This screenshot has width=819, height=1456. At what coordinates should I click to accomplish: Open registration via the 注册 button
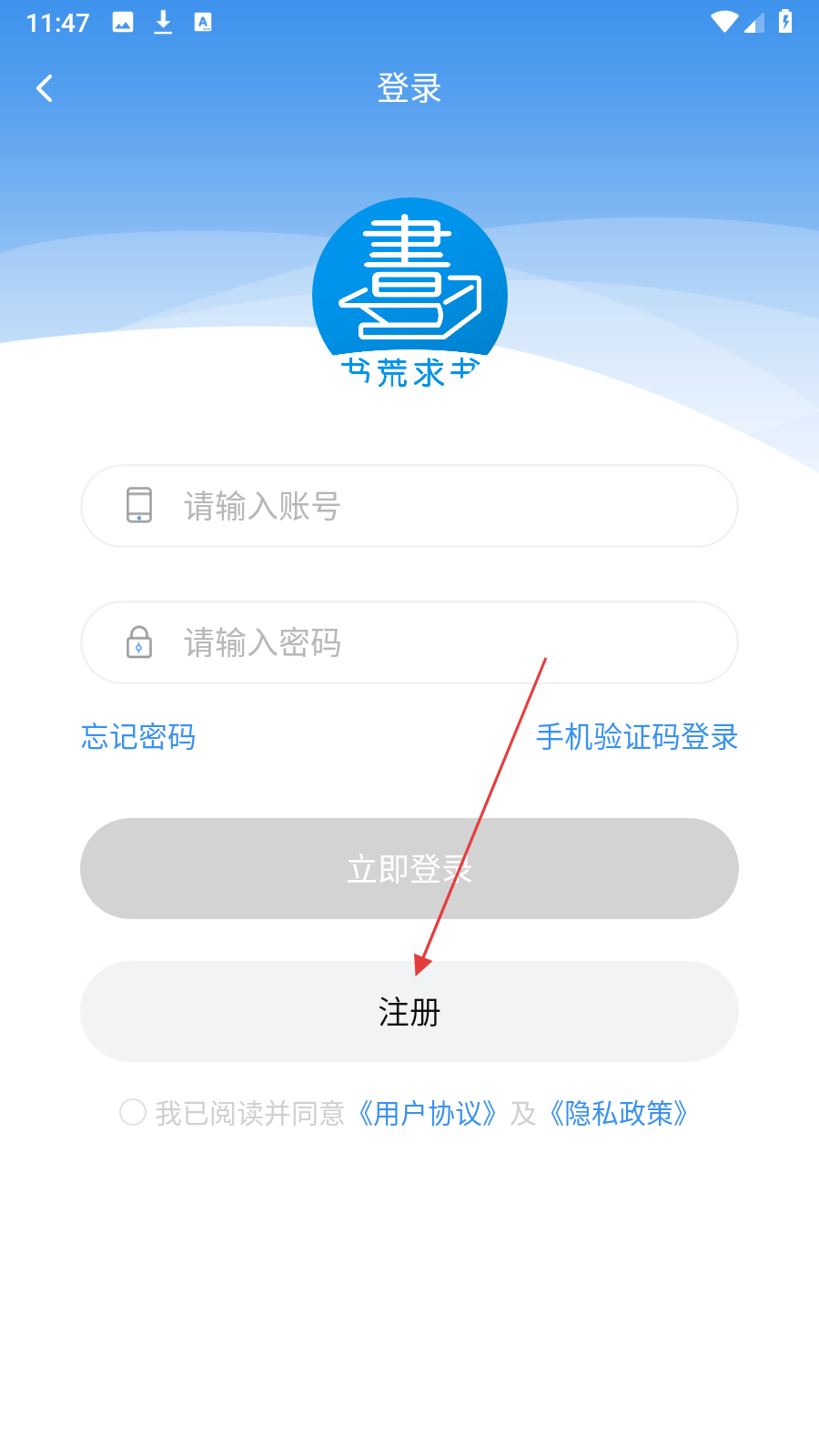pos(409,1011)
